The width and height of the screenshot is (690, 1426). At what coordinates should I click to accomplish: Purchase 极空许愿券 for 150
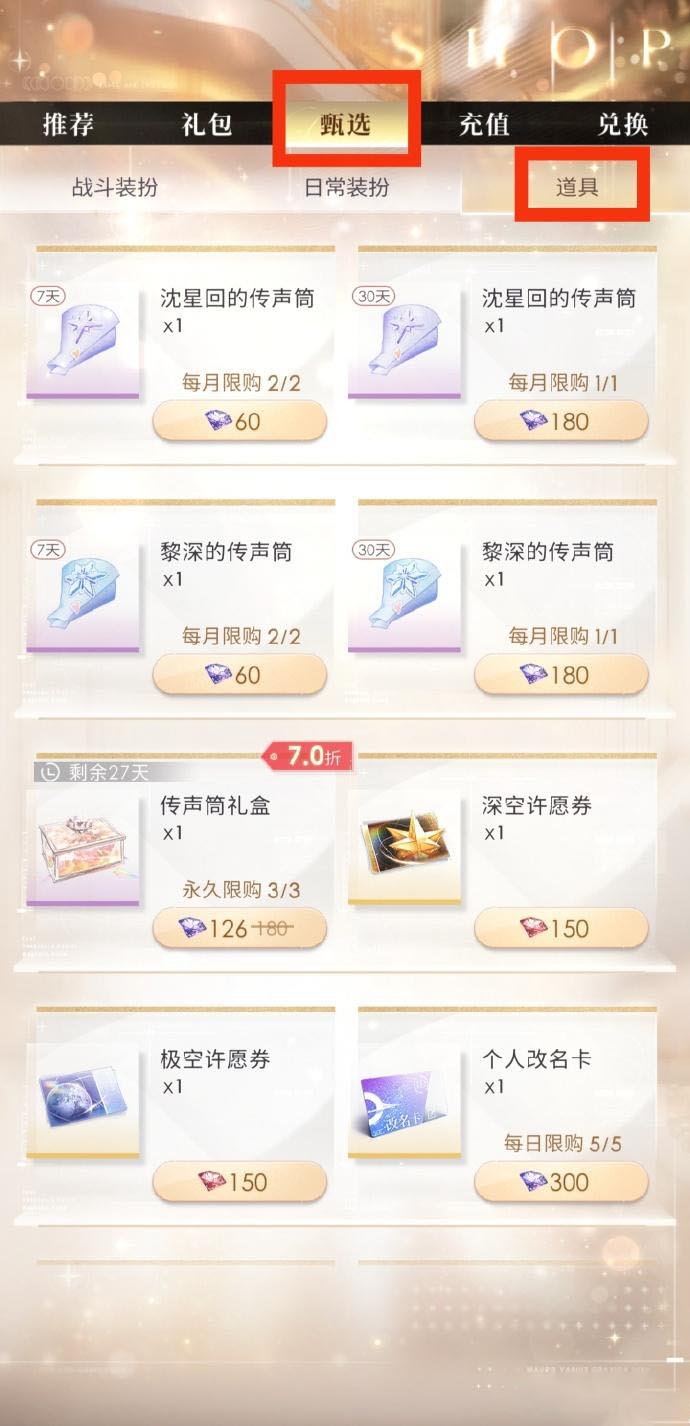pos(239,1182)
